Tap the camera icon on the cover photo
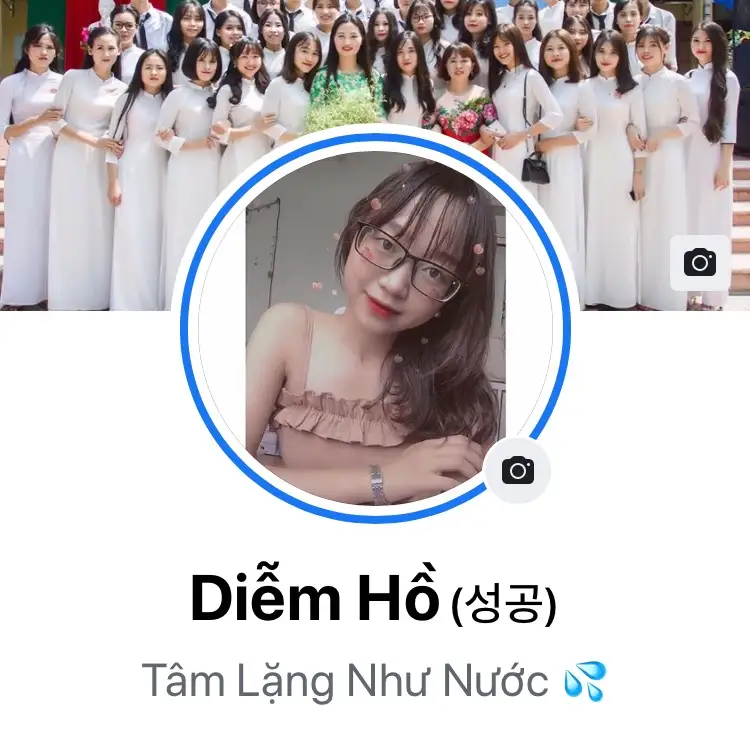Screen dimensions: 750x750 (700, 263)
